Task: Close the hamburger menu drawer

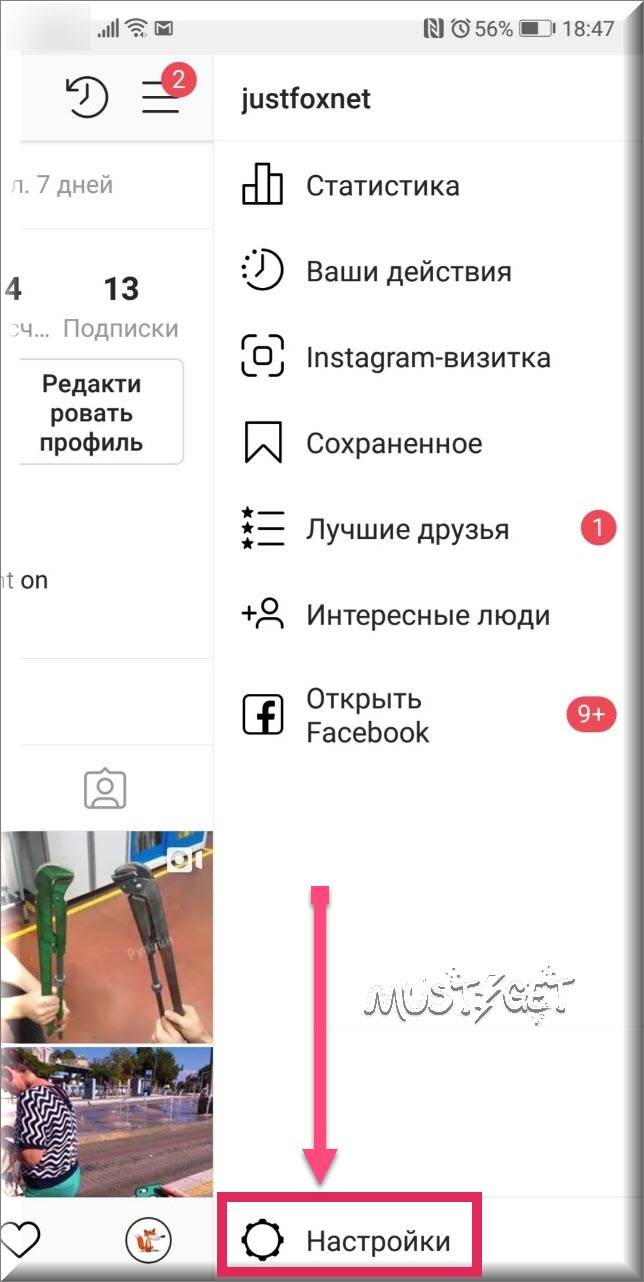Action: 161,97
